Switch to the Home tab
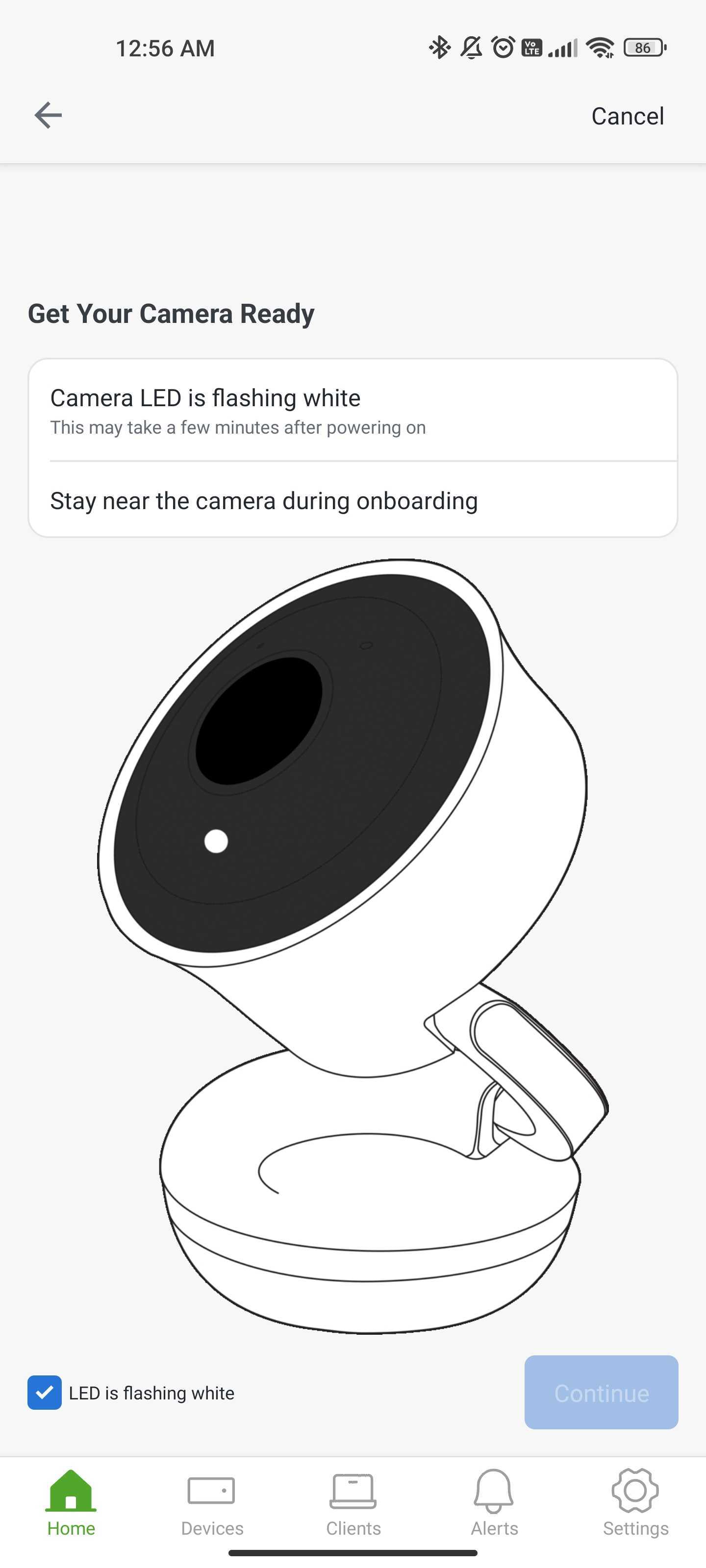Viewport: 706px width, 1568px height. (x=71, y=1502)
